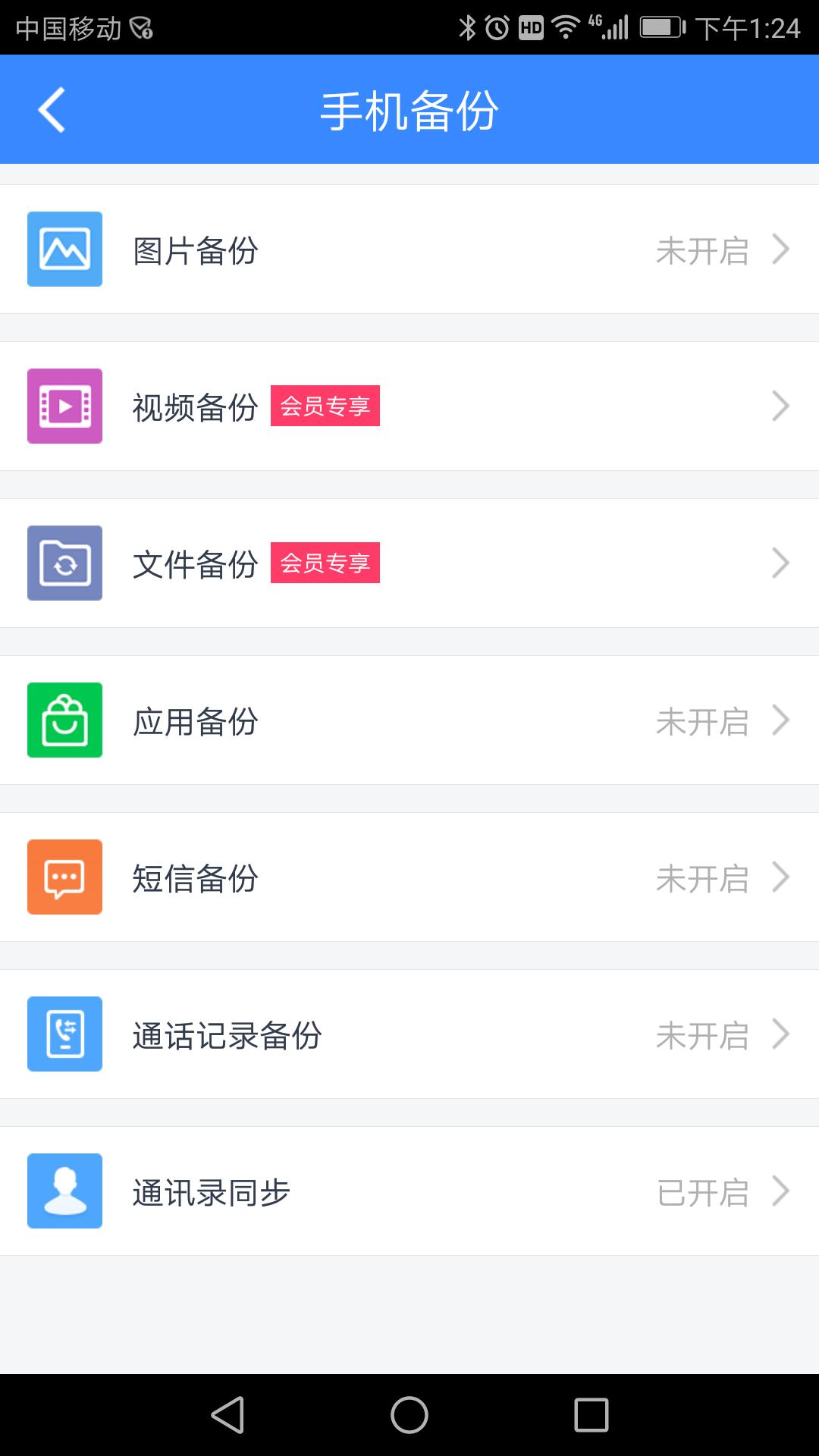Open the 手机备份 title bar
Viewport: 819px width, 1456px height.
[409, 108]
